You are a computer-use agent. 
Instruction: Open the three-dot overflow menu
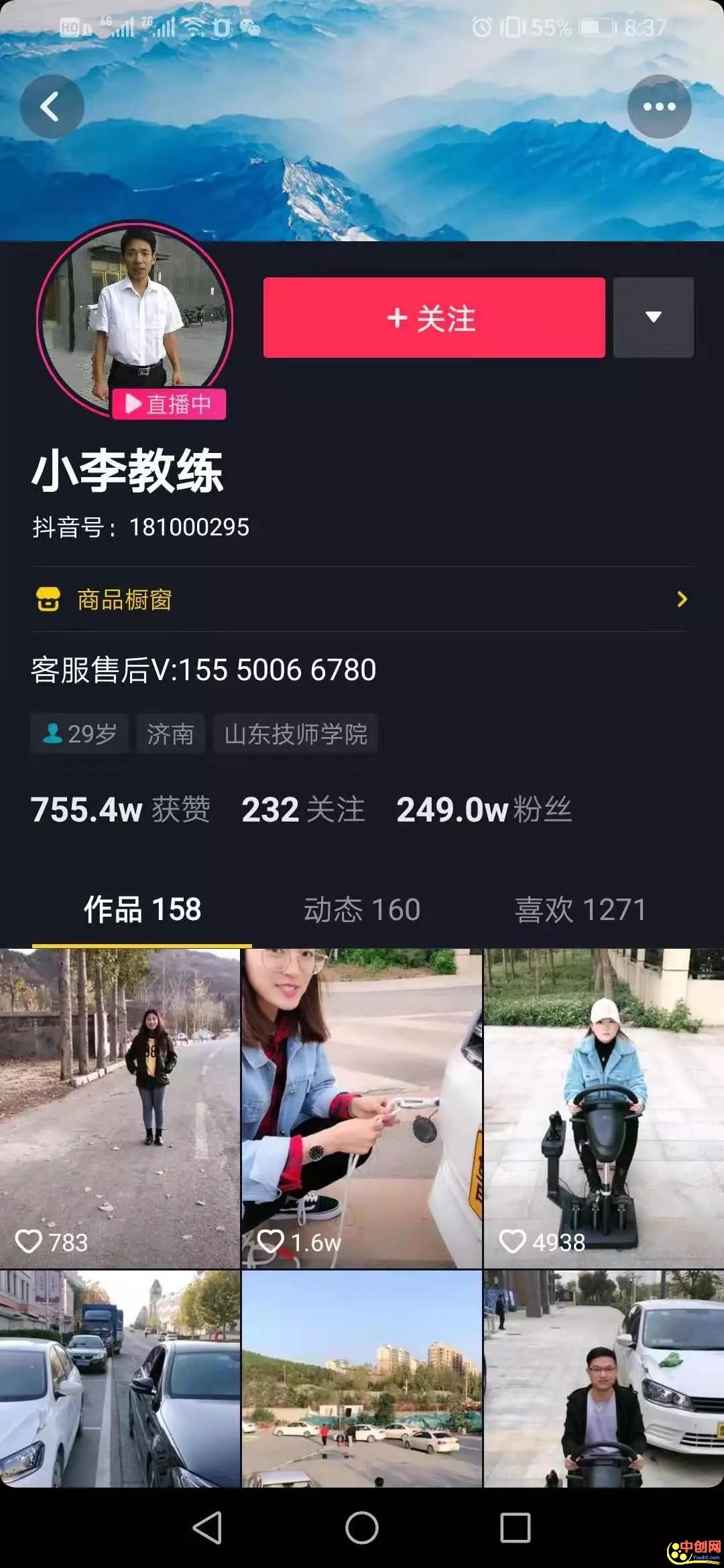tap(659, 107)
